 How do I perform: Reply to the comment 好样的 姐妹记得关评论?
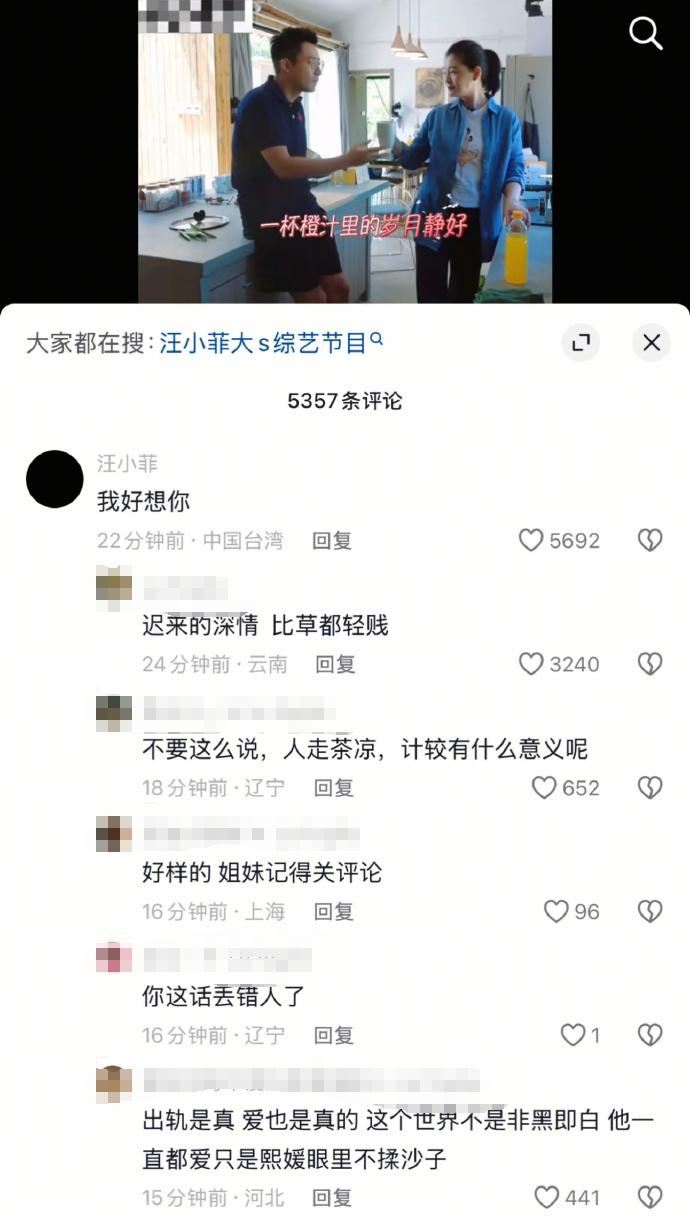click(334, 911)
